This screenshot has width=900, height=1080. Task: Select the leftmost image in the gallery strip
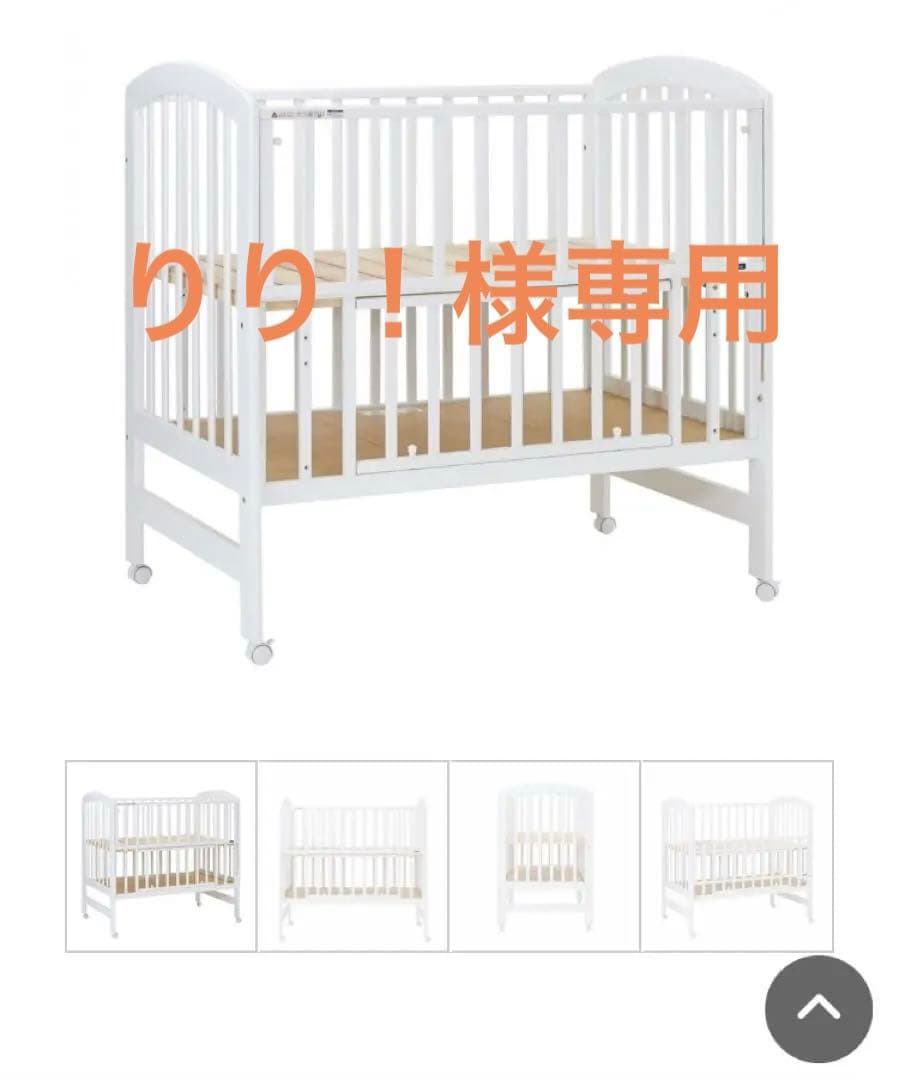click(160, 850)
